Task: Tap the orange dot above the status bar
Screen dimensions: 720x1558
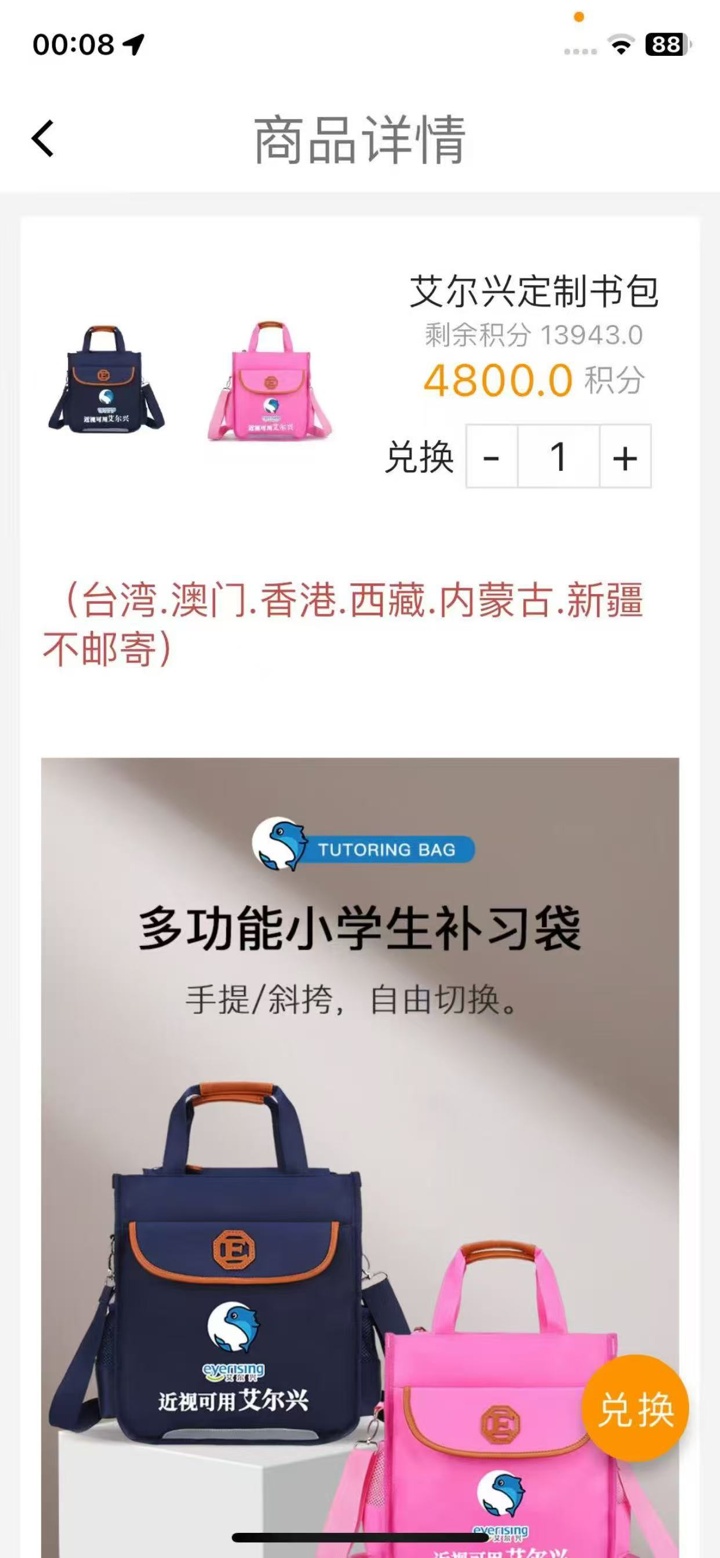Action: [x=579, y=17]
